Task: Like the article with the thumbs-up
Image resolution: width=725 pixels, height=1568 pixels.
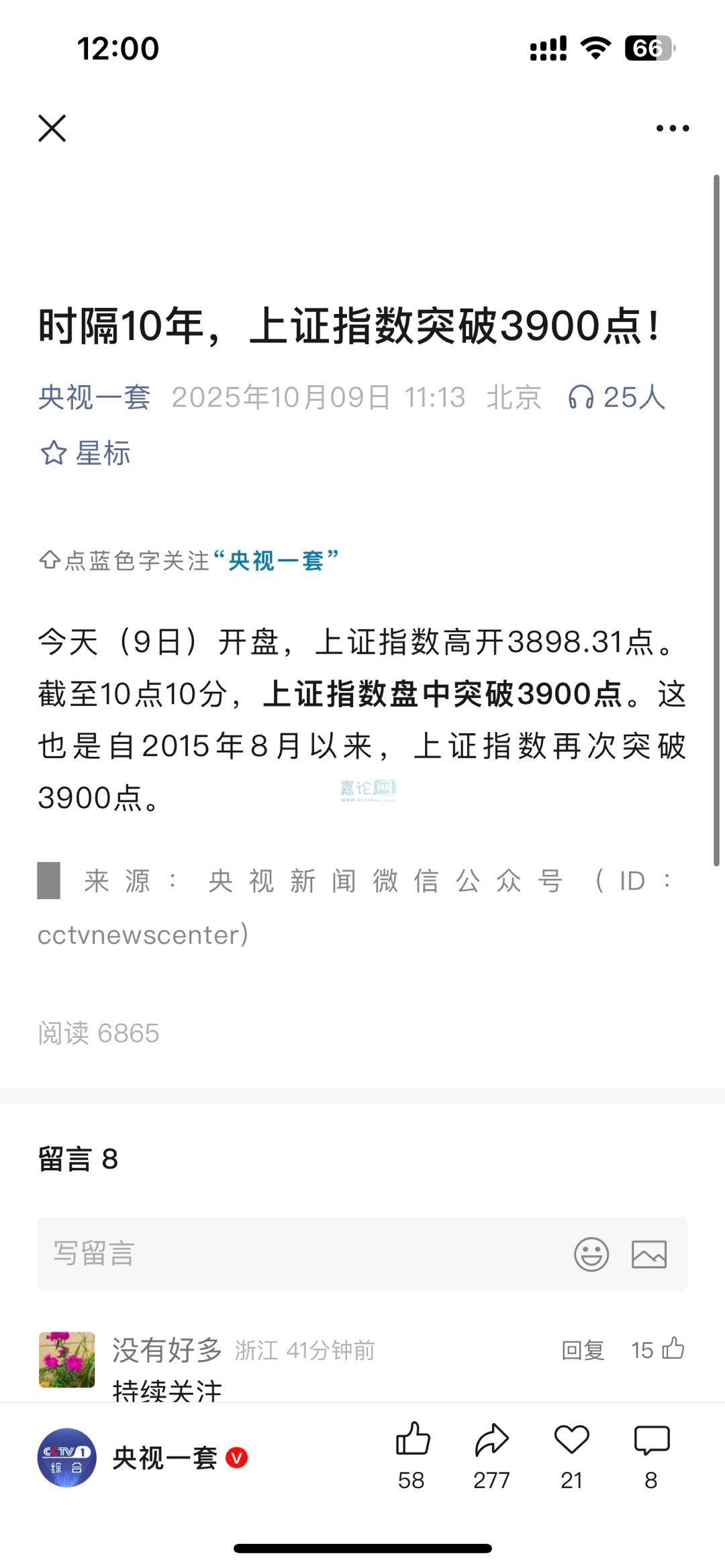Action: pyautogui.click(x=412, y=1441)
